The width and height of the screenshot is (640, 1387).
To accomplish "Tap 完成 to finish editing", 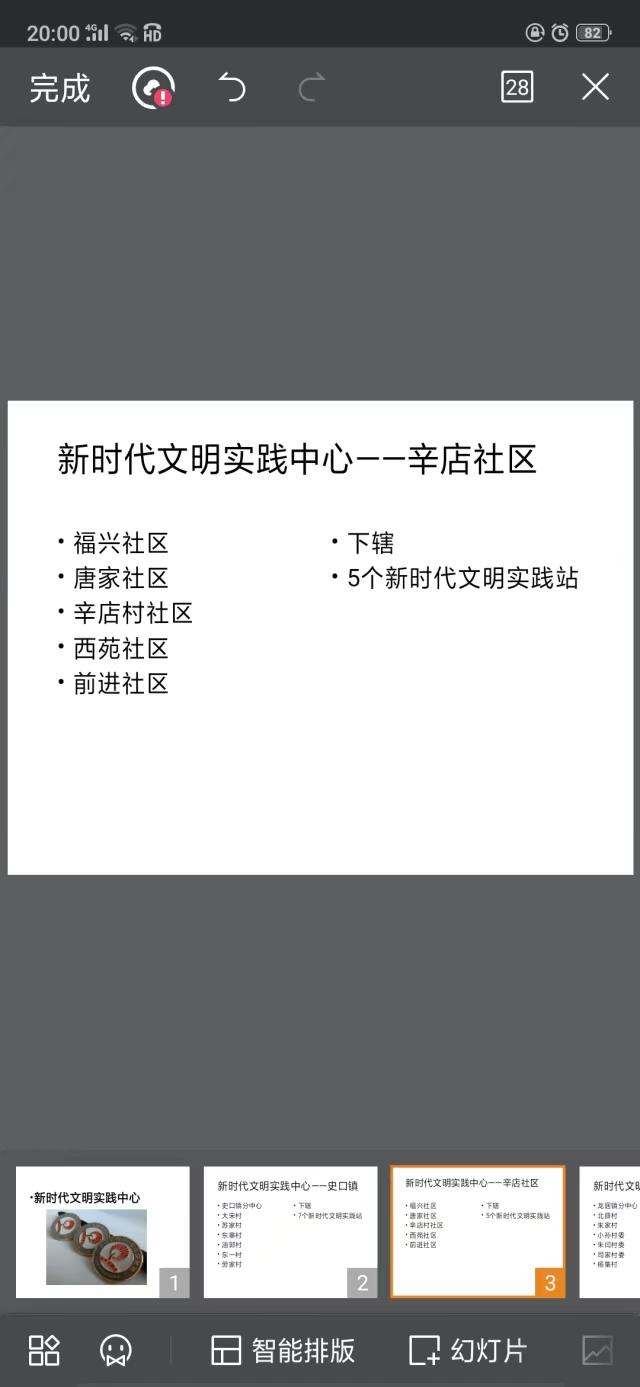I will click(60, 88).
